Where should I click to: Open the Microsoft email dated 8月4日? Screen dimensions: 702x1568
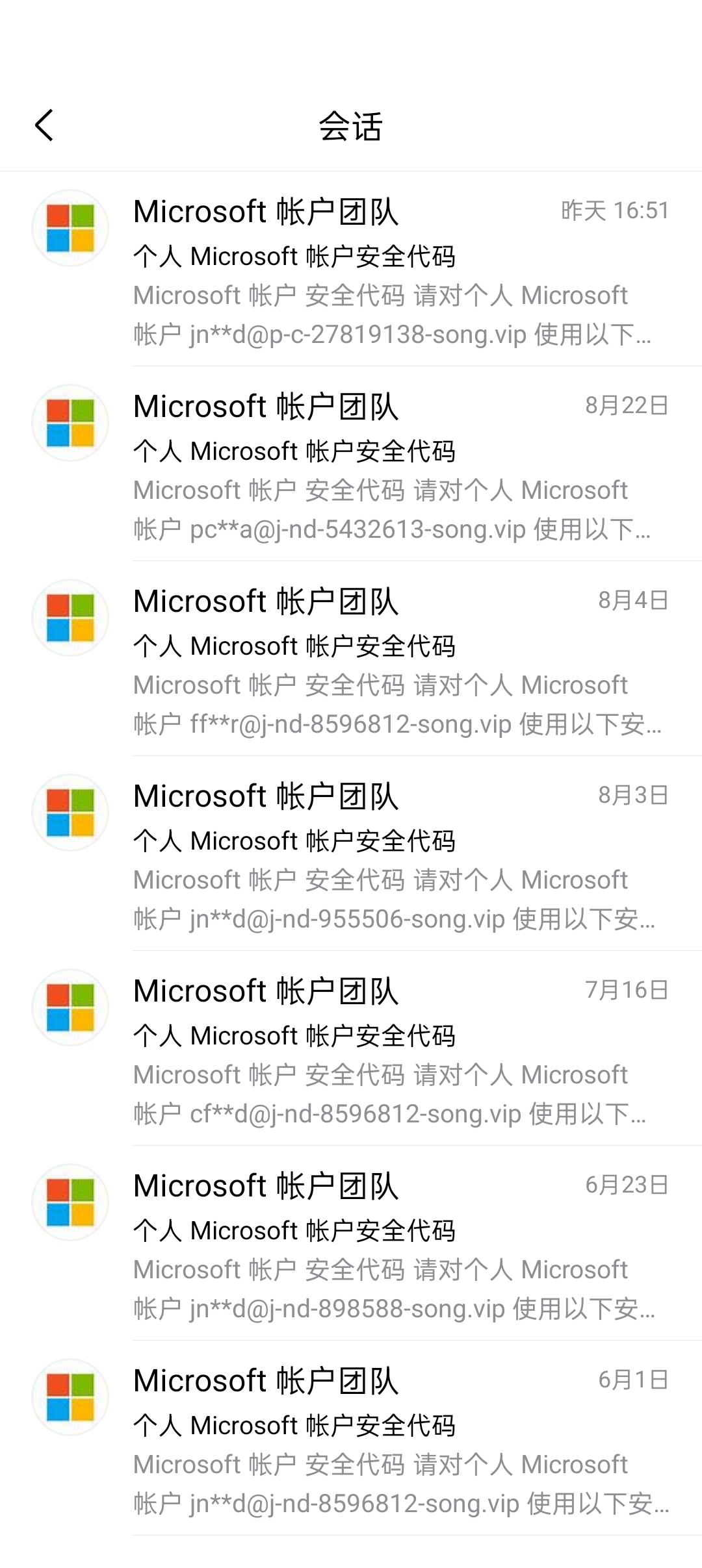click(x=351, y=659)
